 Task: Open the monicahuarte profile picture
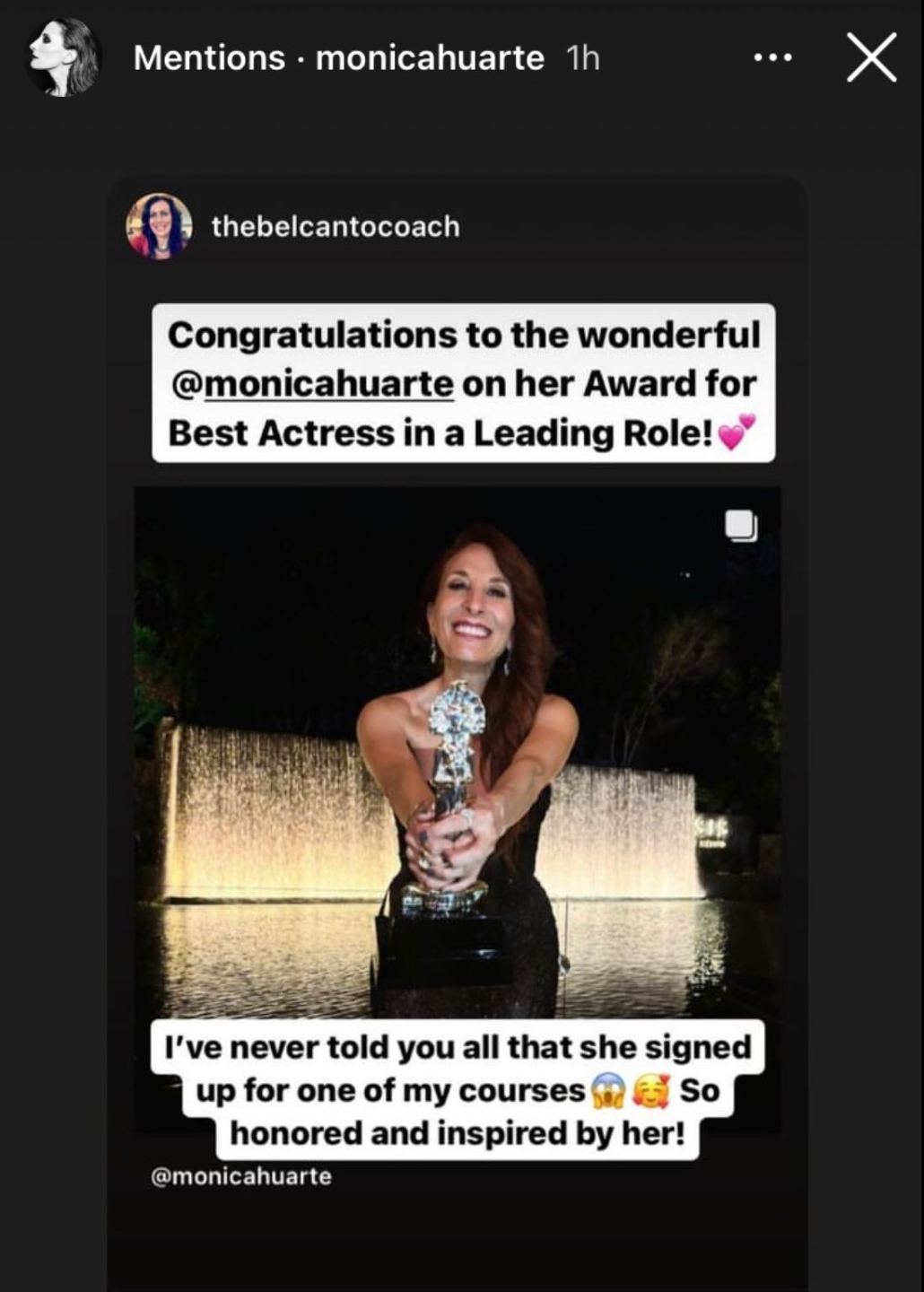(63, 58)
